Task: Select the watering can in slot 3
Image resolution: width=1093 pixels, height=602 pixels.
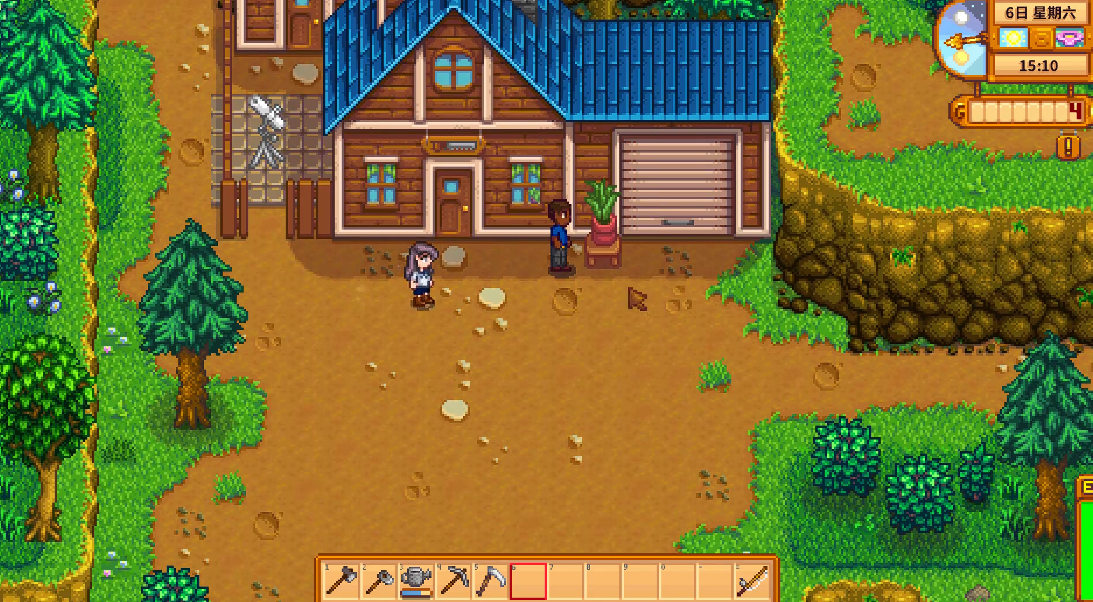Action: [415, 580]
